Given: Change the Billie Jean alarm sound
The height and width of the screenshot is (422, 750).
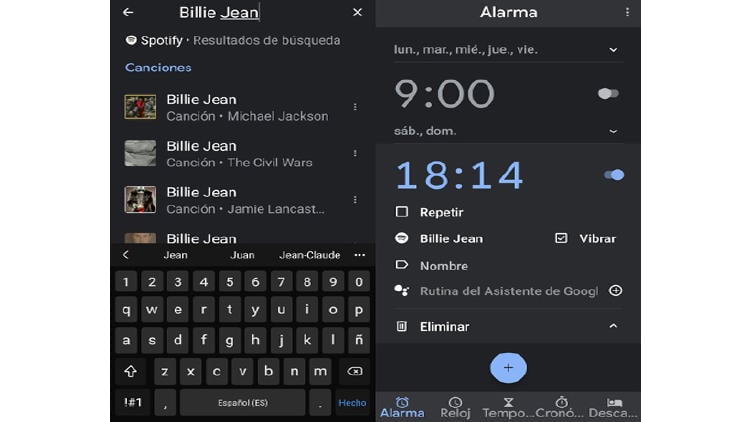Looking at the screenshot, I should [x=451, y=238].
